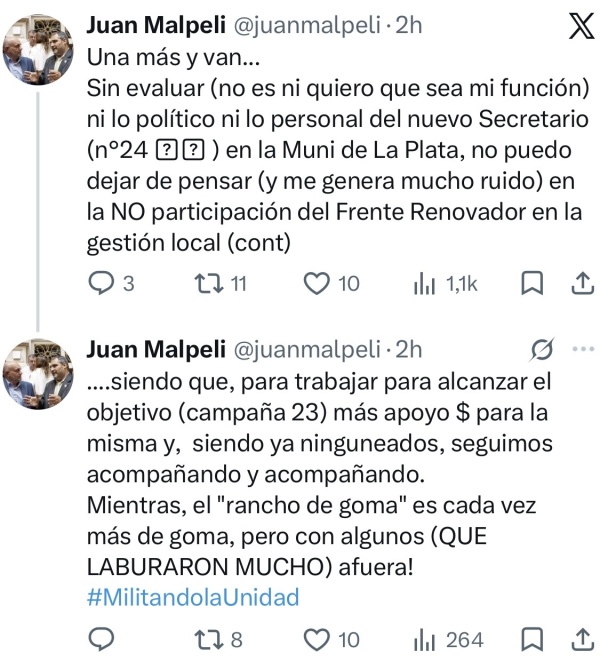
Task: Reply to the tweet with #MilitandolaUnidad
Action: [102, 640]
